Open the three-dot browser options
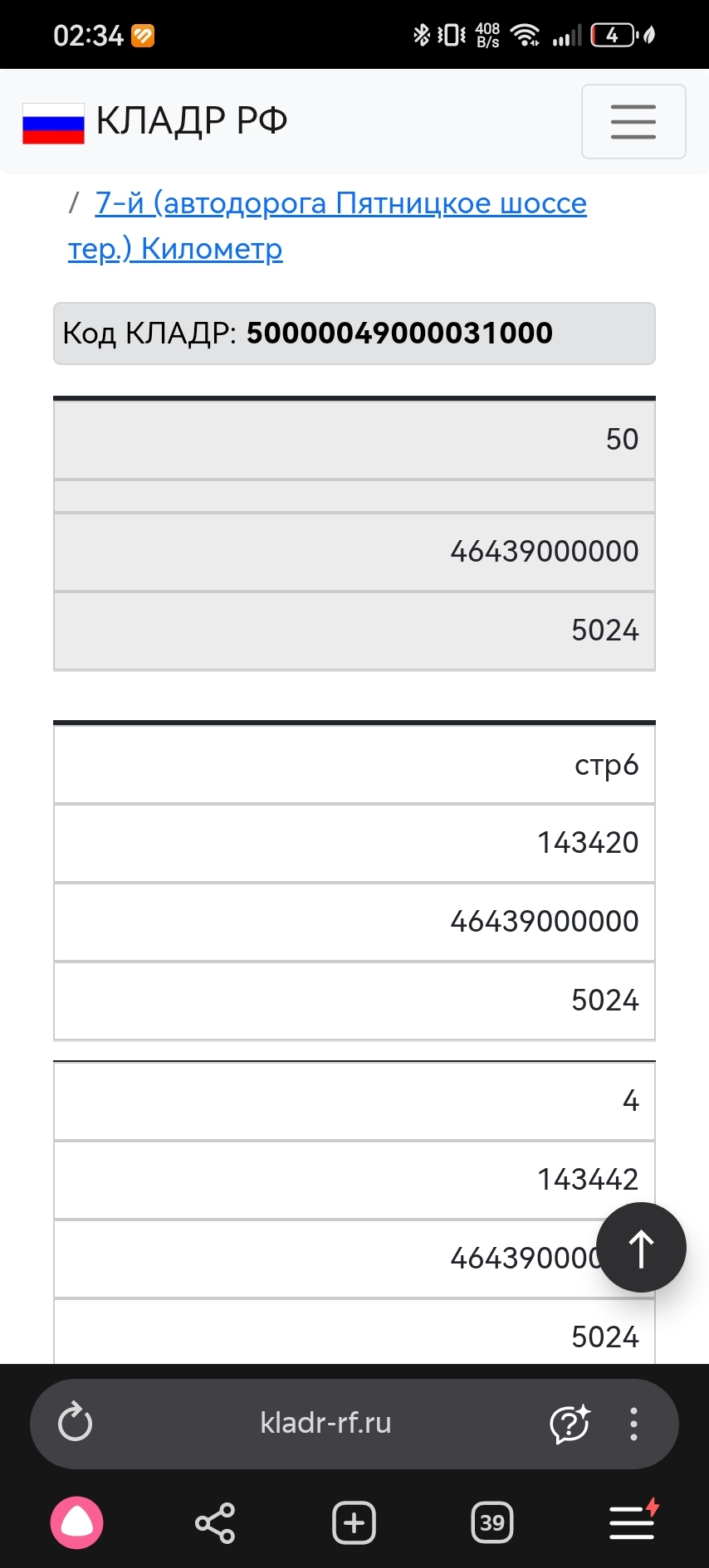This screenshot has height=1568, width=709. (633, 1424)
